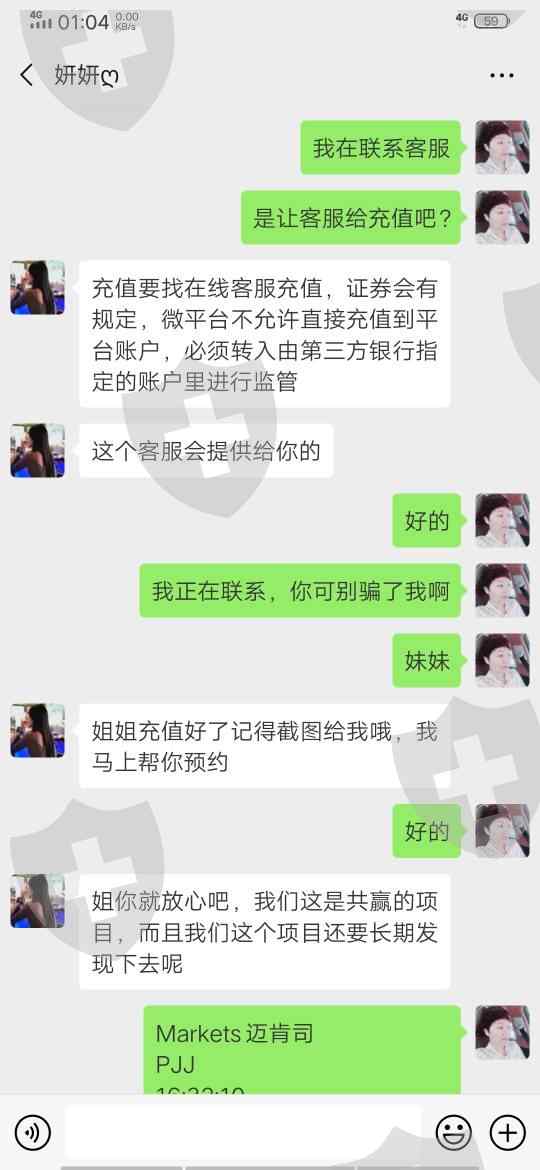Open the emoji picker
540x1170 pixels.
click(453, 1133)
